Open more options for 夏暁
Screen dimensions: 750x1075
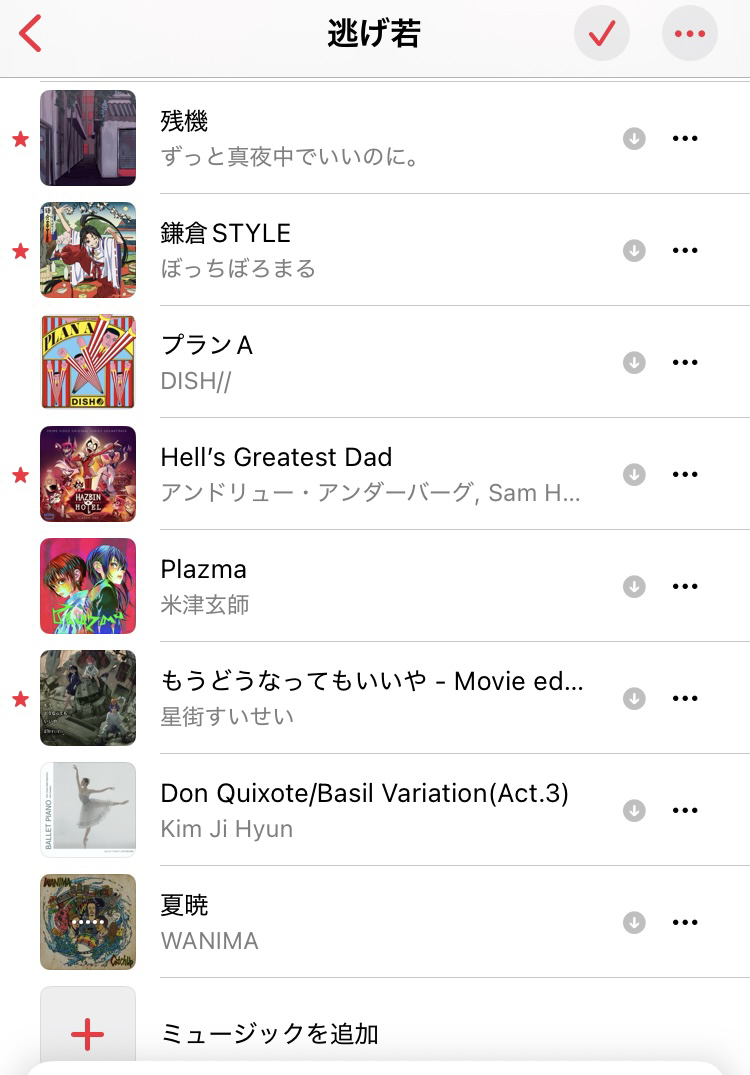[x=685, y=922]
